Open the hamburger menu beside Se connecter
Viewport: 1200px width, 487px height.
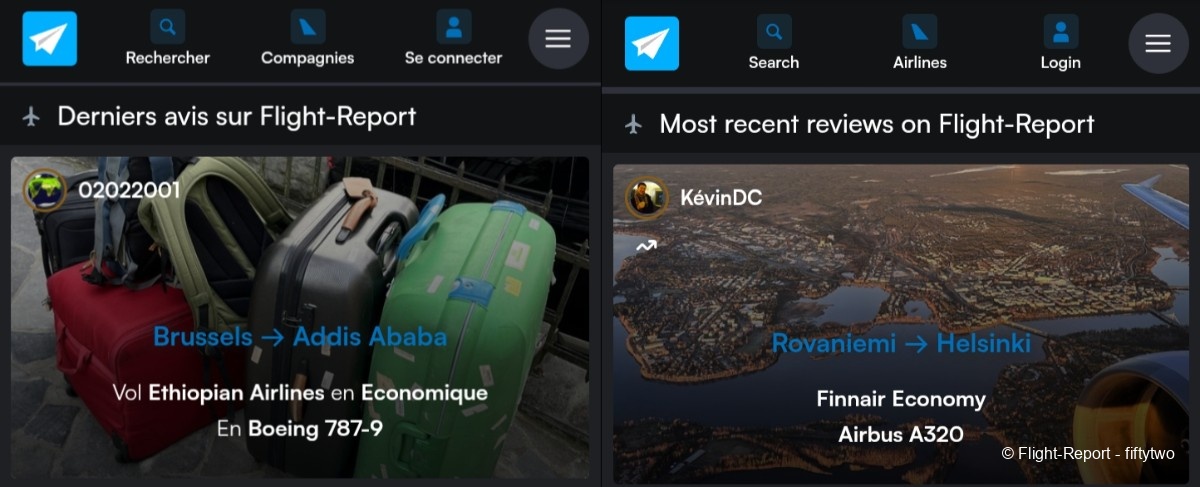point(558,39)
